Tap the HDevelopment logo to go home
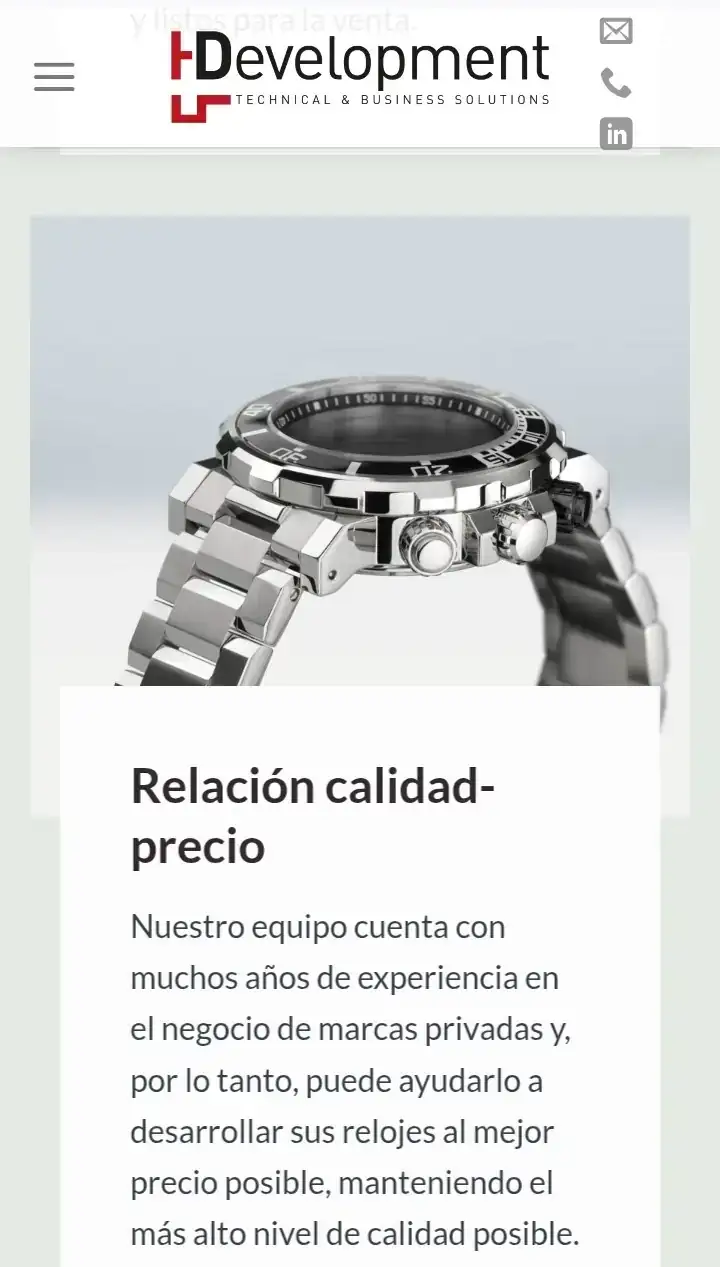The height and width of the screenshot is (1267, 720). [x=360, y=76]
